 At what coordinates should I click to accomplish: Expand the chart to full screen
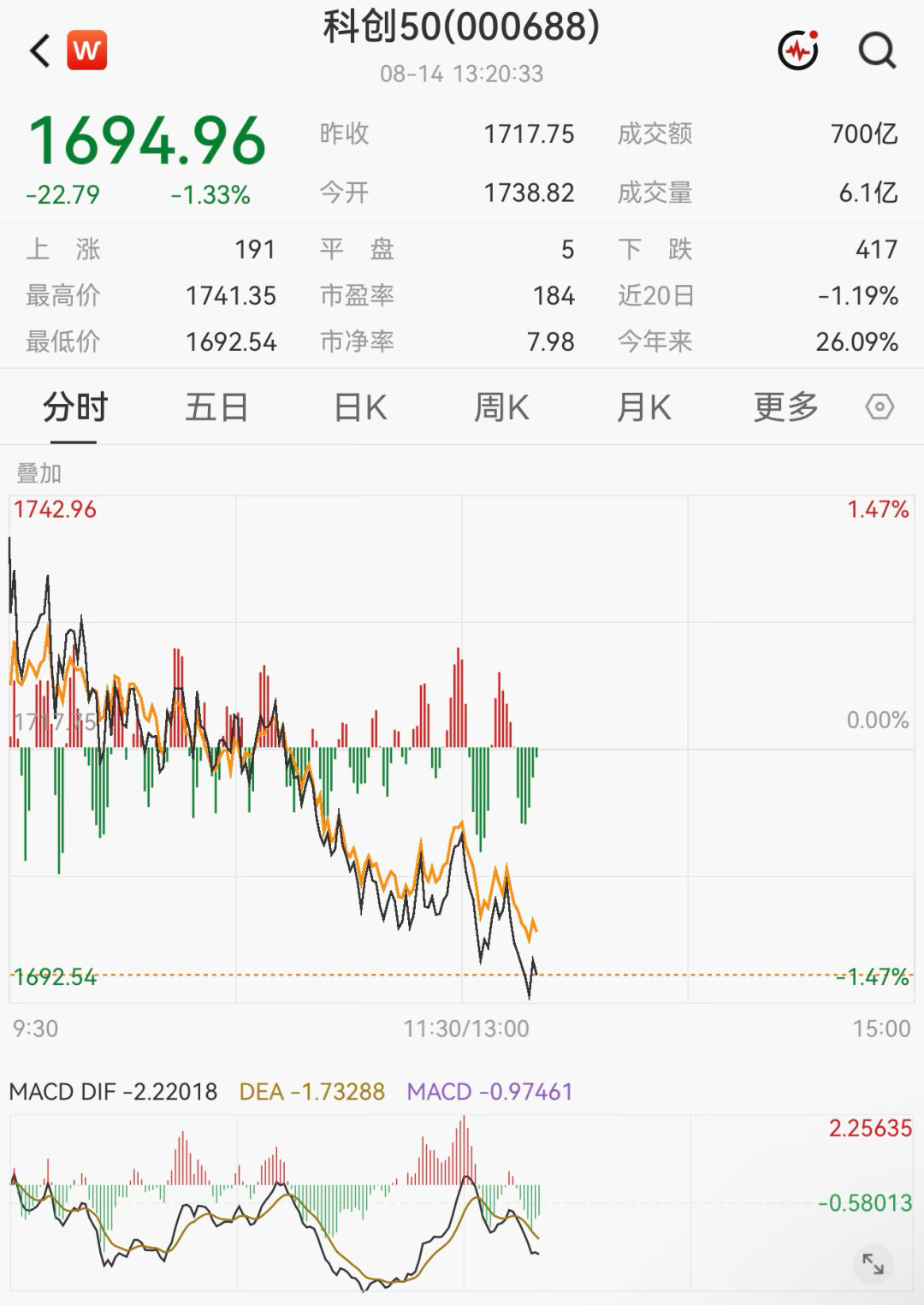click(x=873, y=1263)
